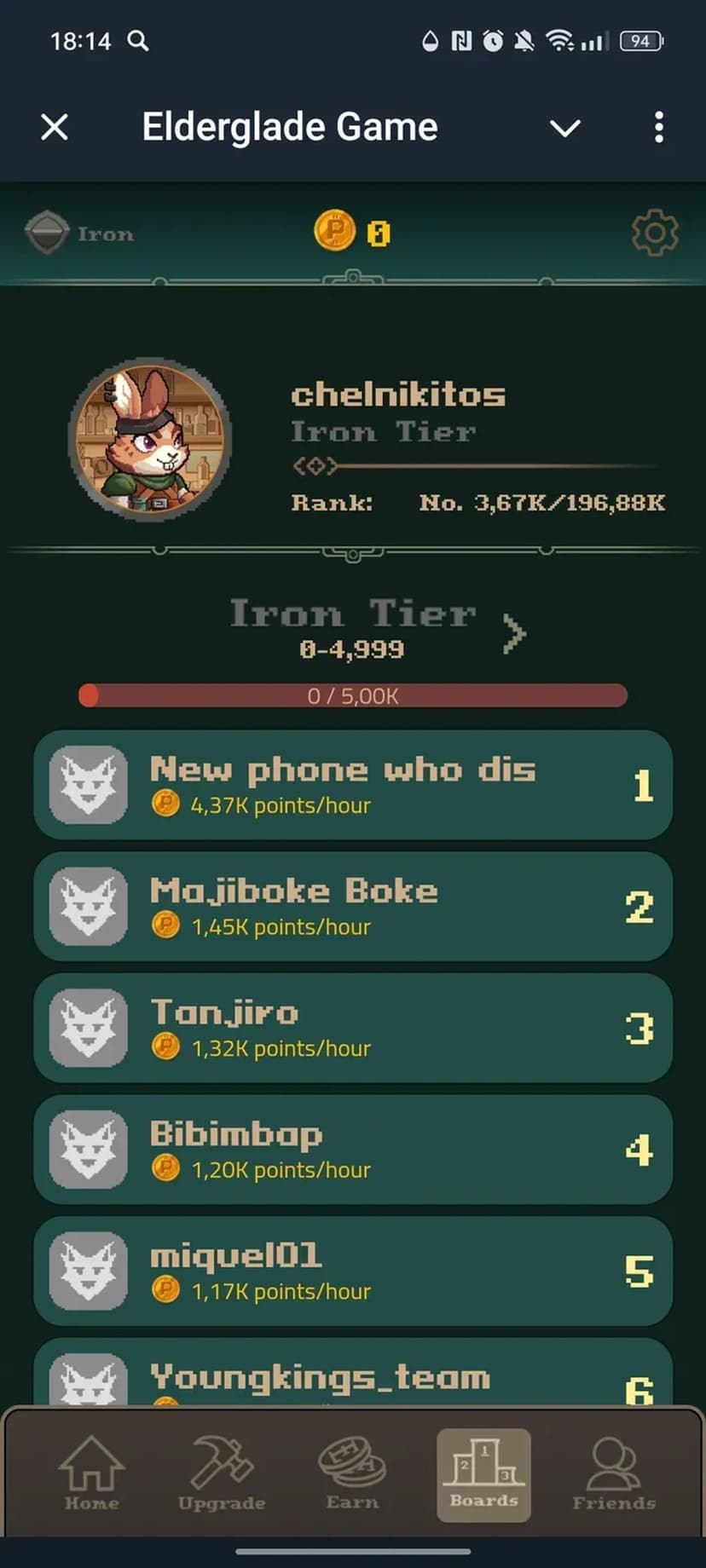
Task: View Bibimbap's leaderboard entry
Action: point(353,1150)
